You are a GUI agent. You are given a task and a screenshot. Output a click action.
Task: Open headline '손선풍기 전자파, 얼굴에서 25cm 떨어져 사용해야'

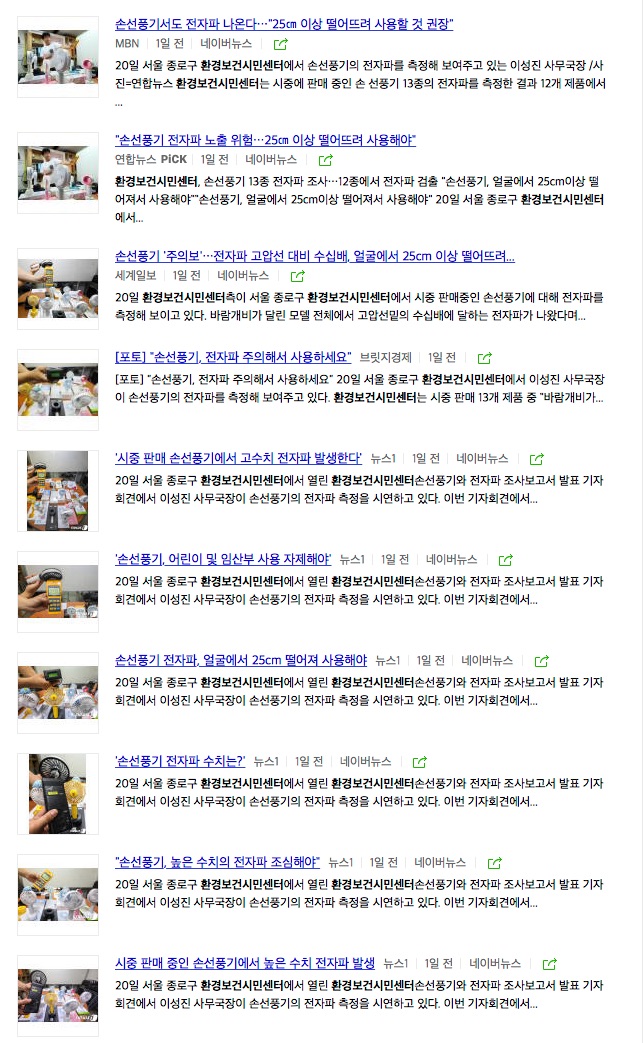coord(241,660)
